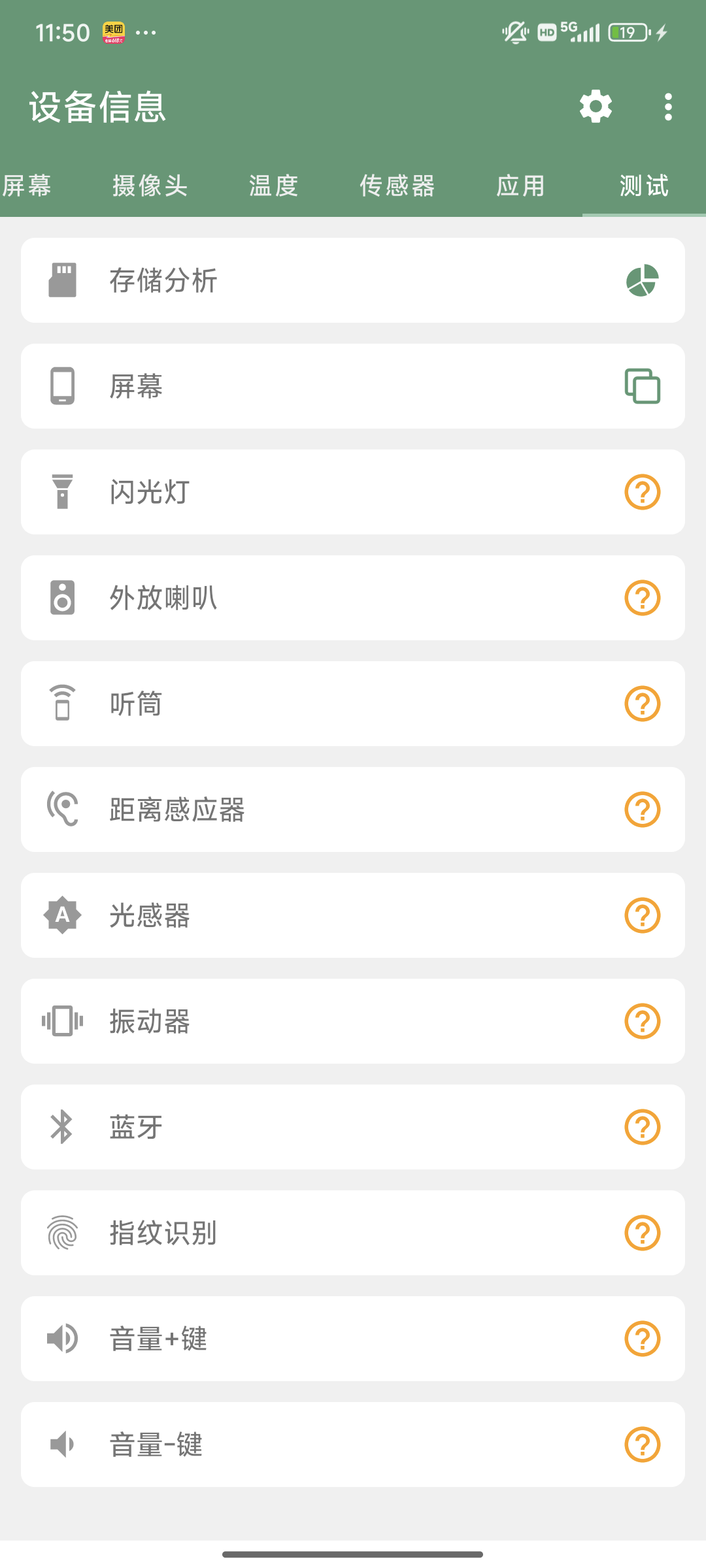Open the three-dot overflow menu

tap(667, 106)
